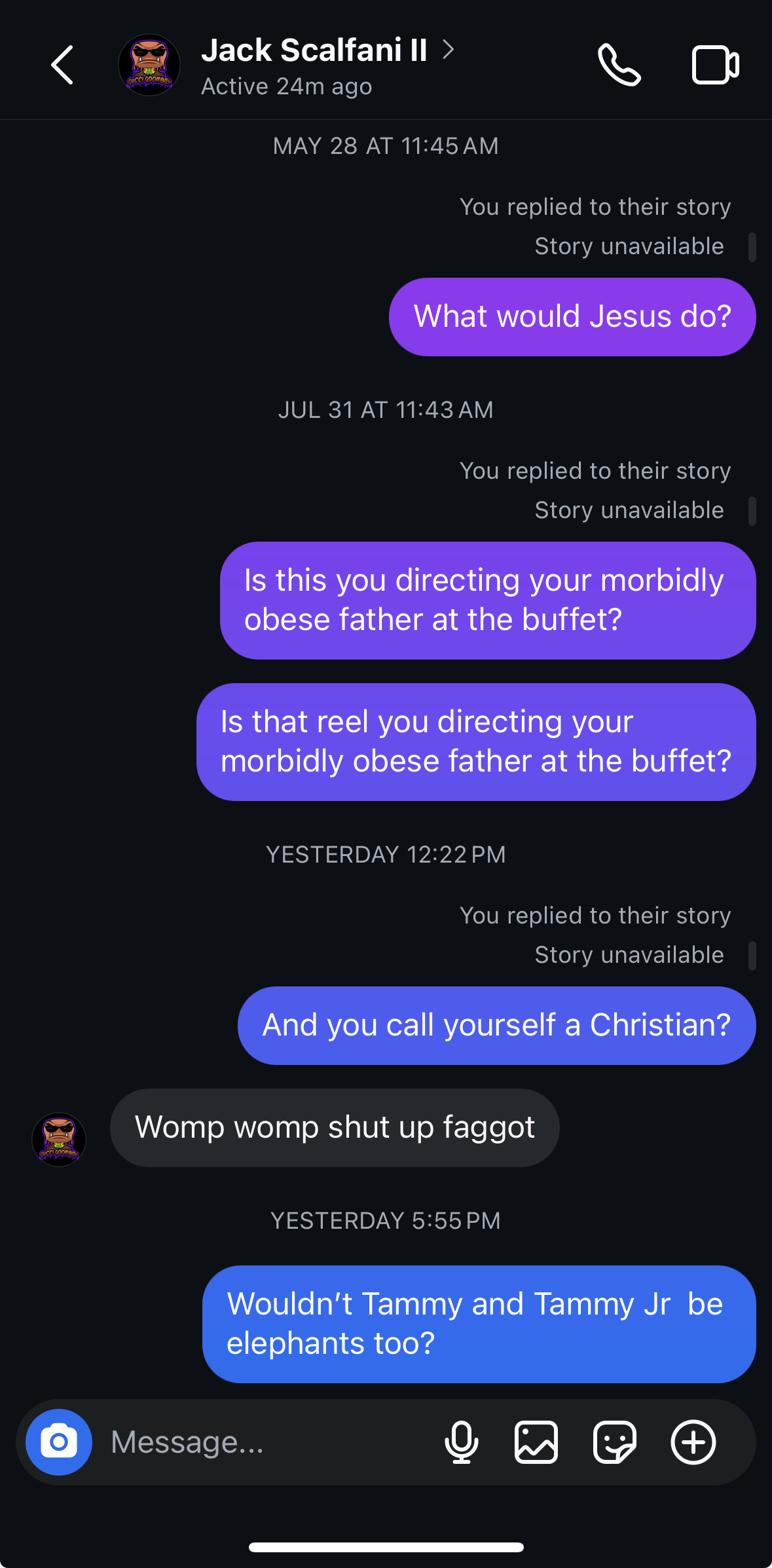Start a video call with Jack
The width and height of the screenshot is (772, 1568).
(x=716, y=65)
